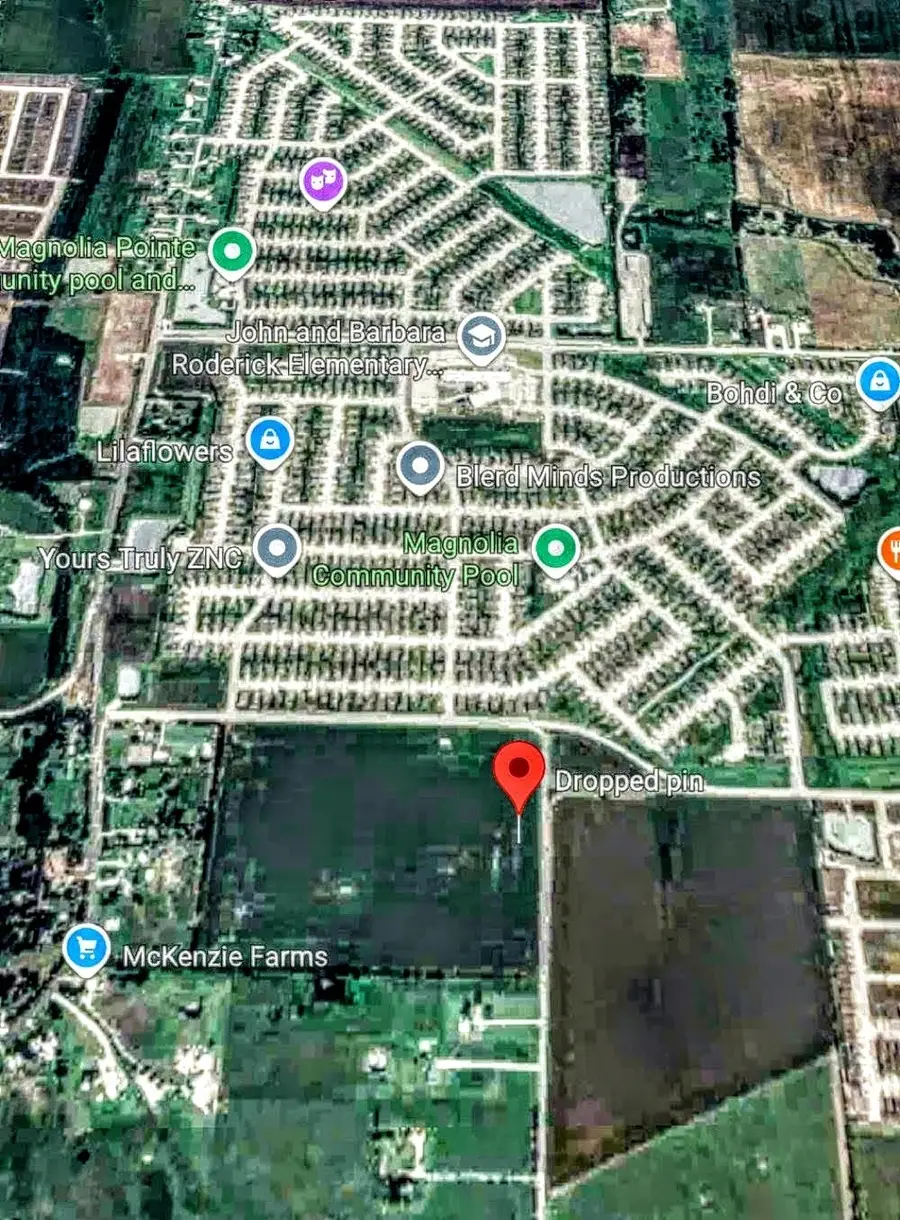Click the Blerd Minds Productions gray marker
The width and height of the screenshot is (900, 1220).
(x=419, y=465)
